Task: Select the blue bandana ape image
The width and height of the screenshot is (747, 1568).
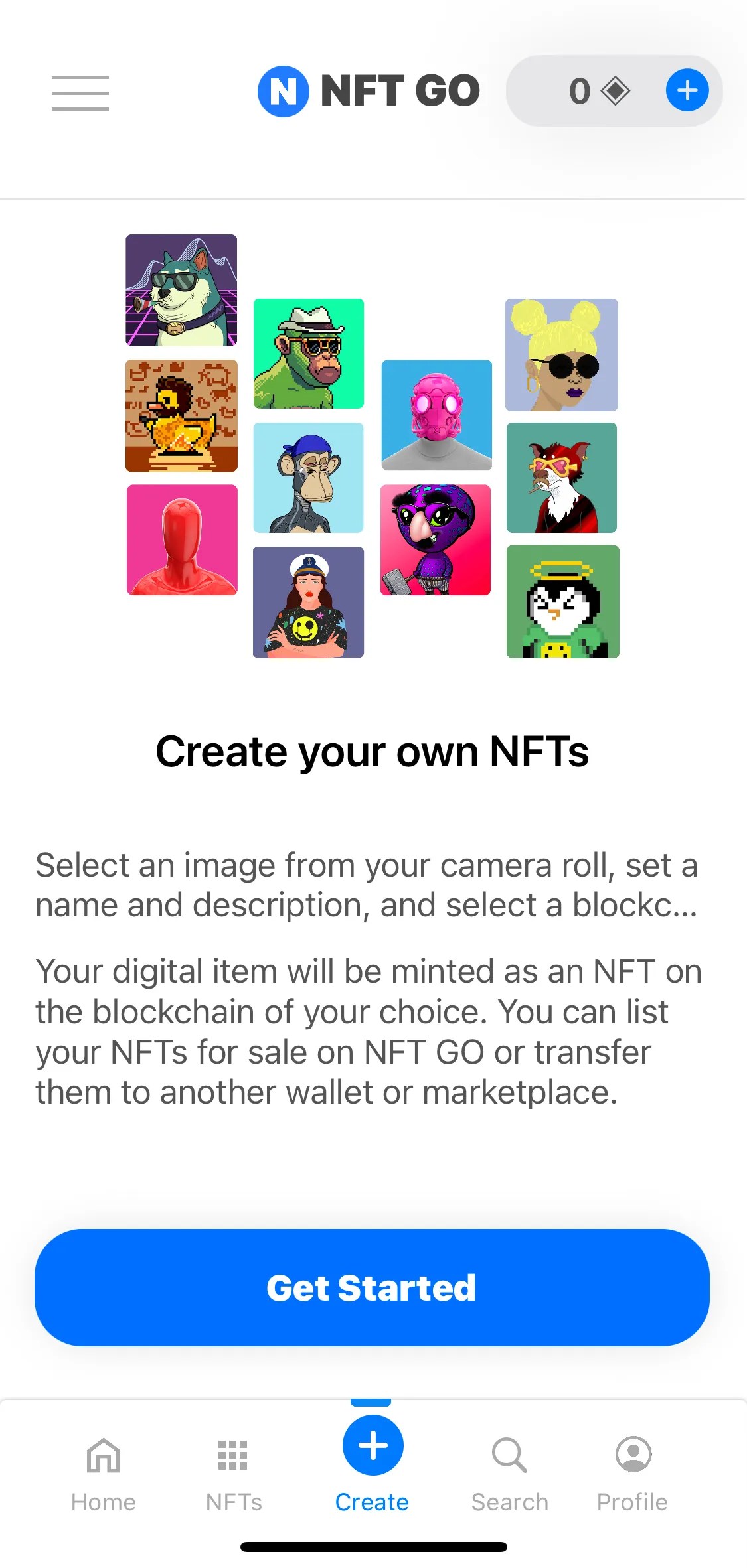Action: (308, 476)
